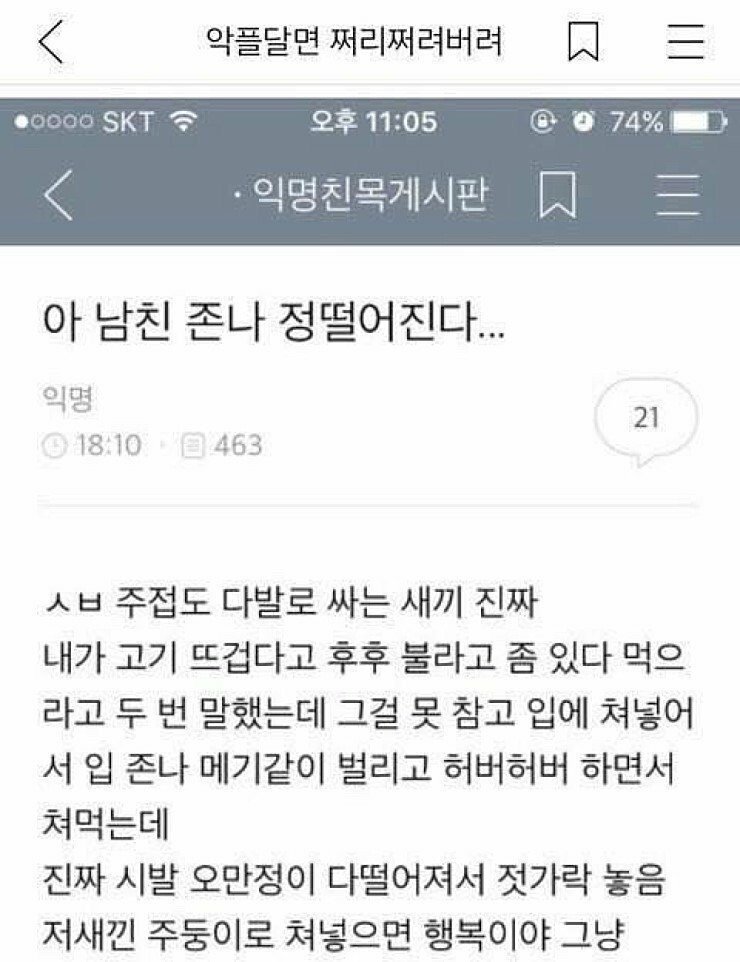
Task: Bookmark the 악플달면 쩌리쩌려버려 board
Action: click(x=583, y=41)
